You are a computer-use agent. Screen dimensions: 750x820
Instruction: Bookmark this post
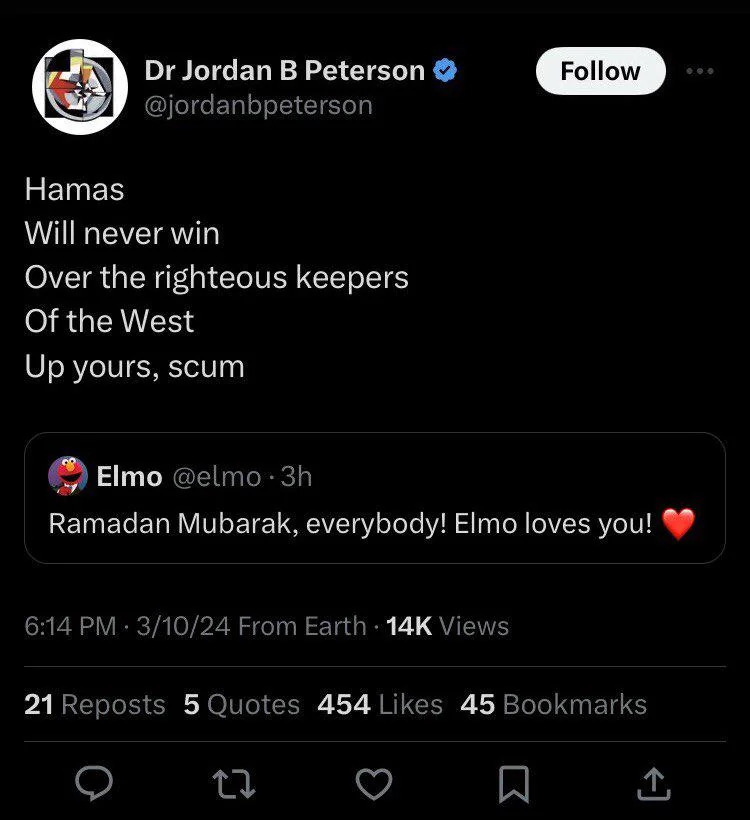tap(514, 784)
